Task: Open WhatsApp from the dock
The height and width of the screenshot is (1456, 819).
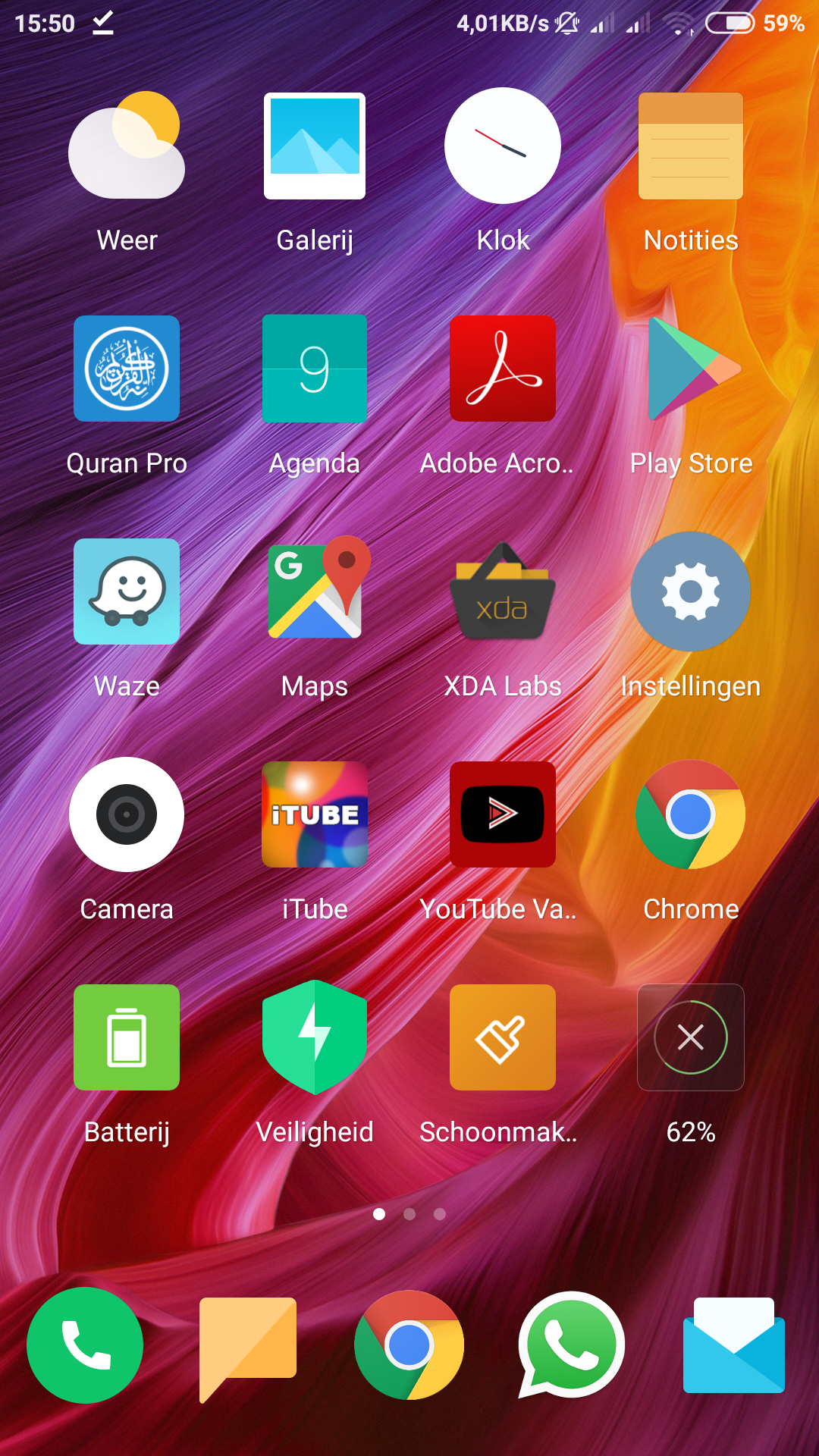Action: (x=571, y=1345)
